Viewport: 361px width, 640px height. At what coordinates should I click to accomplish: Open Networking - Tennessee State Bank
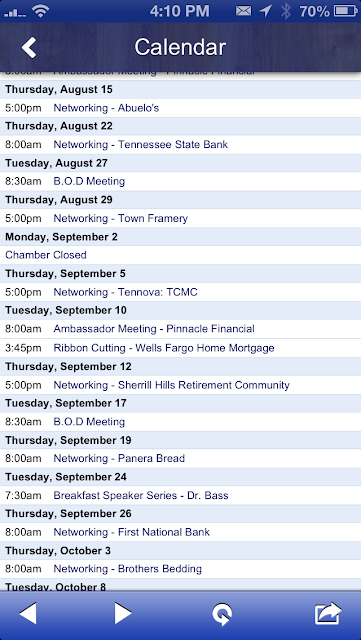(x=140, y=145)
